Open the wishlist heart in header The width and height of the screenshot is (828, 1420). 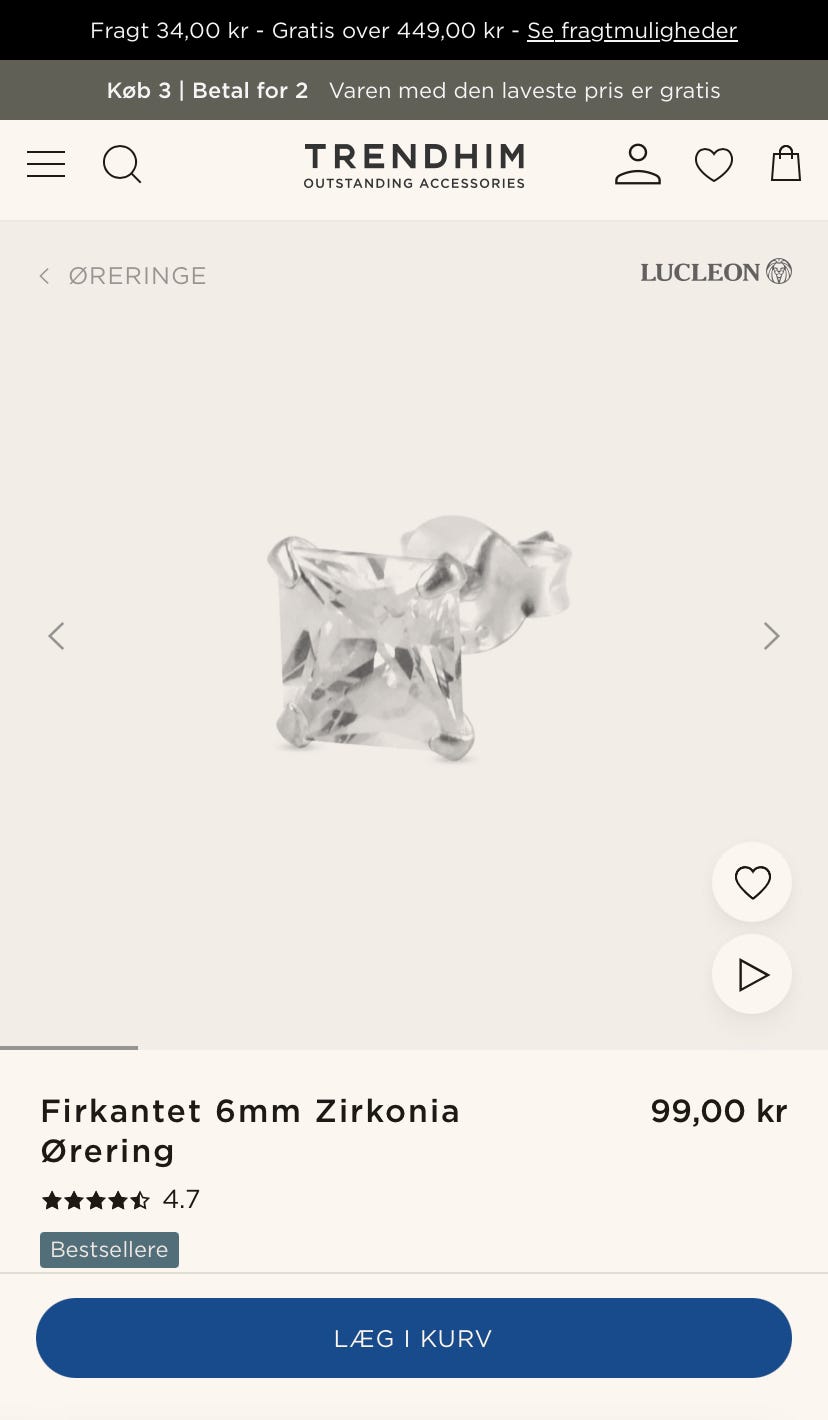tap(714, 164)
